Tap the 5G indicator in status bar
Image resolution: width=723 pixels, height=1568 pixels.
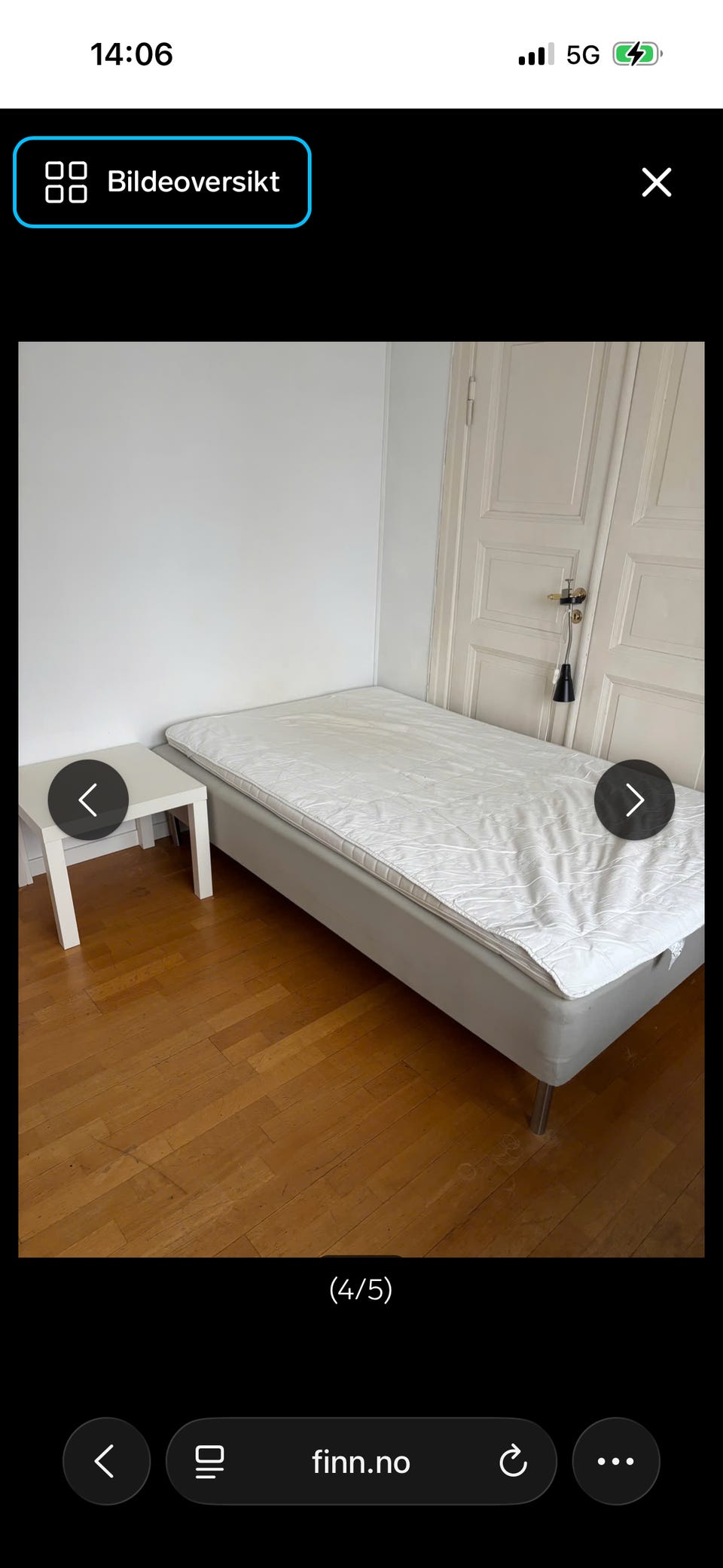point(584,53)
